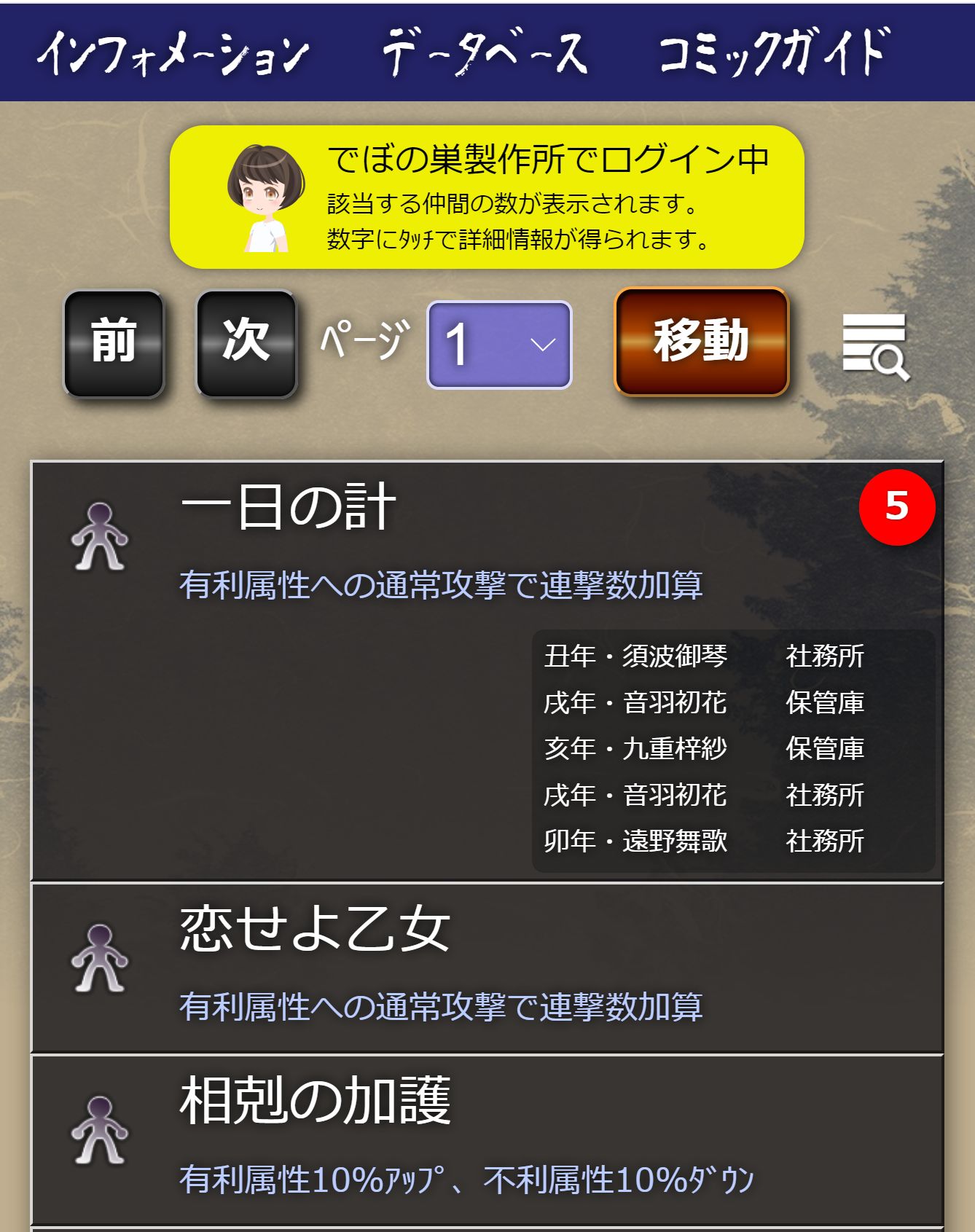
Task: Open the list search icon
Action: click(x=875, y=345)
